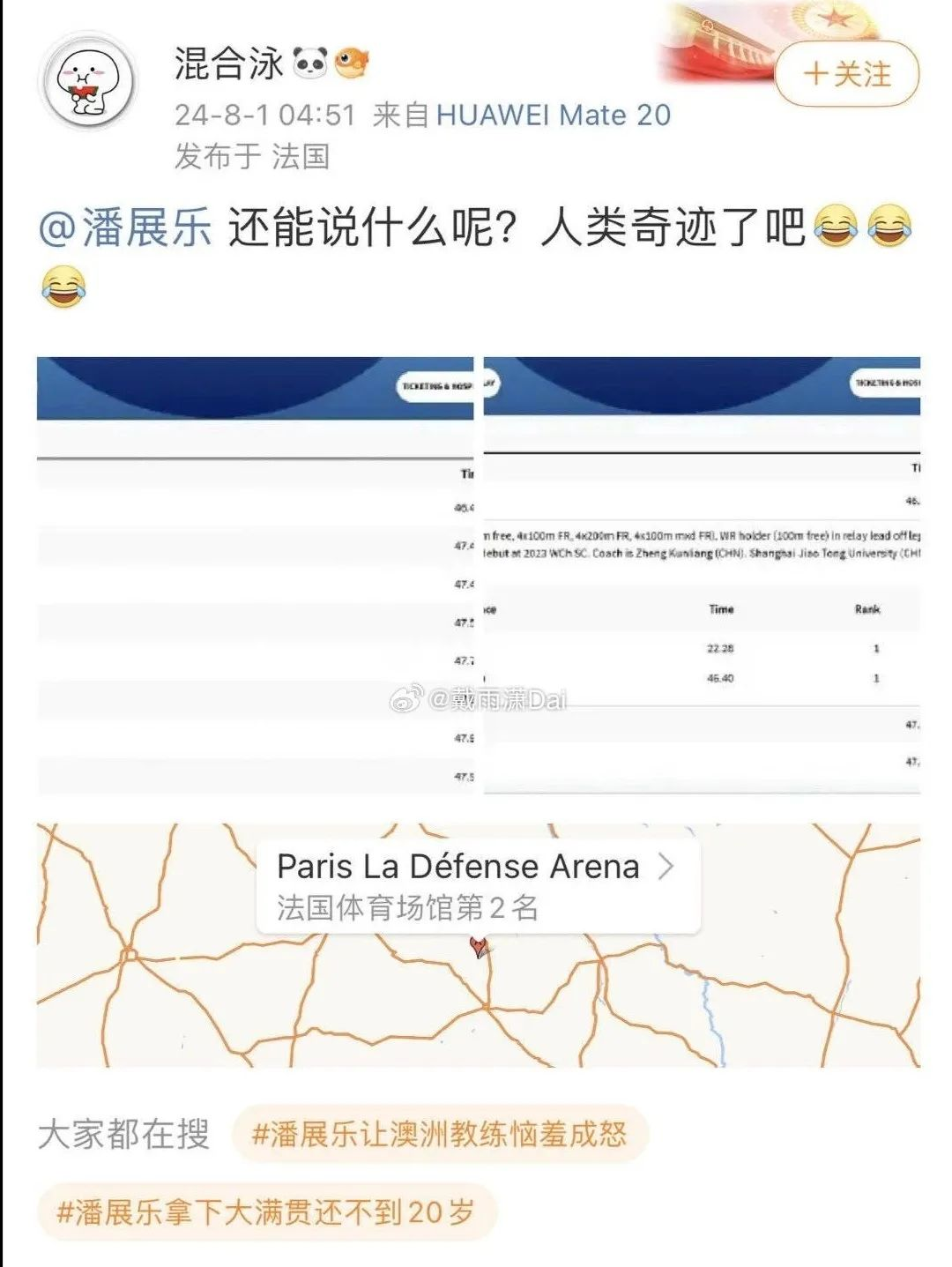952x1267 pixels.
Task: Open the @潘展乐 mention link
Action: coord(125,227)
